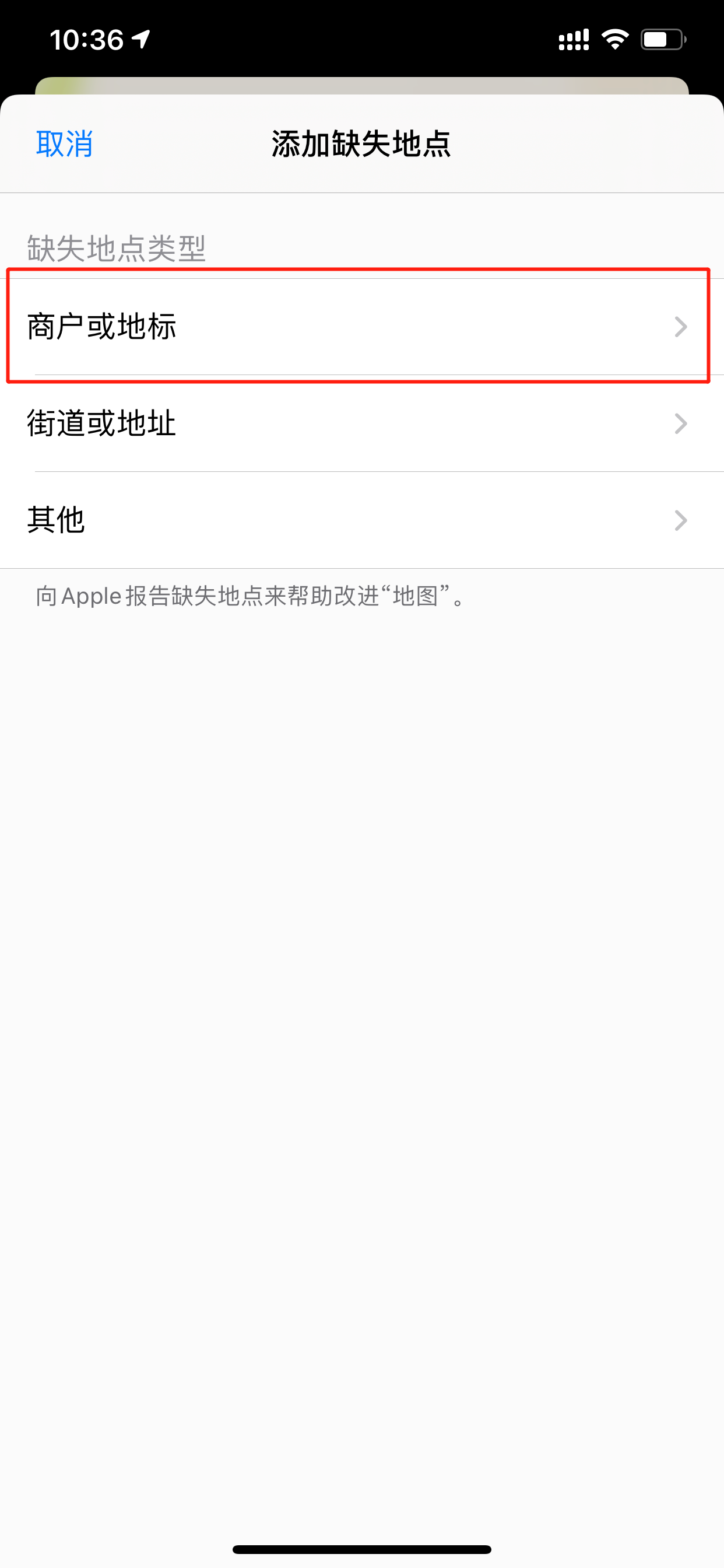This screenshot has height=1568, width=724.
Task: Select the 商户或地标 place type
Action: [362, 327]
